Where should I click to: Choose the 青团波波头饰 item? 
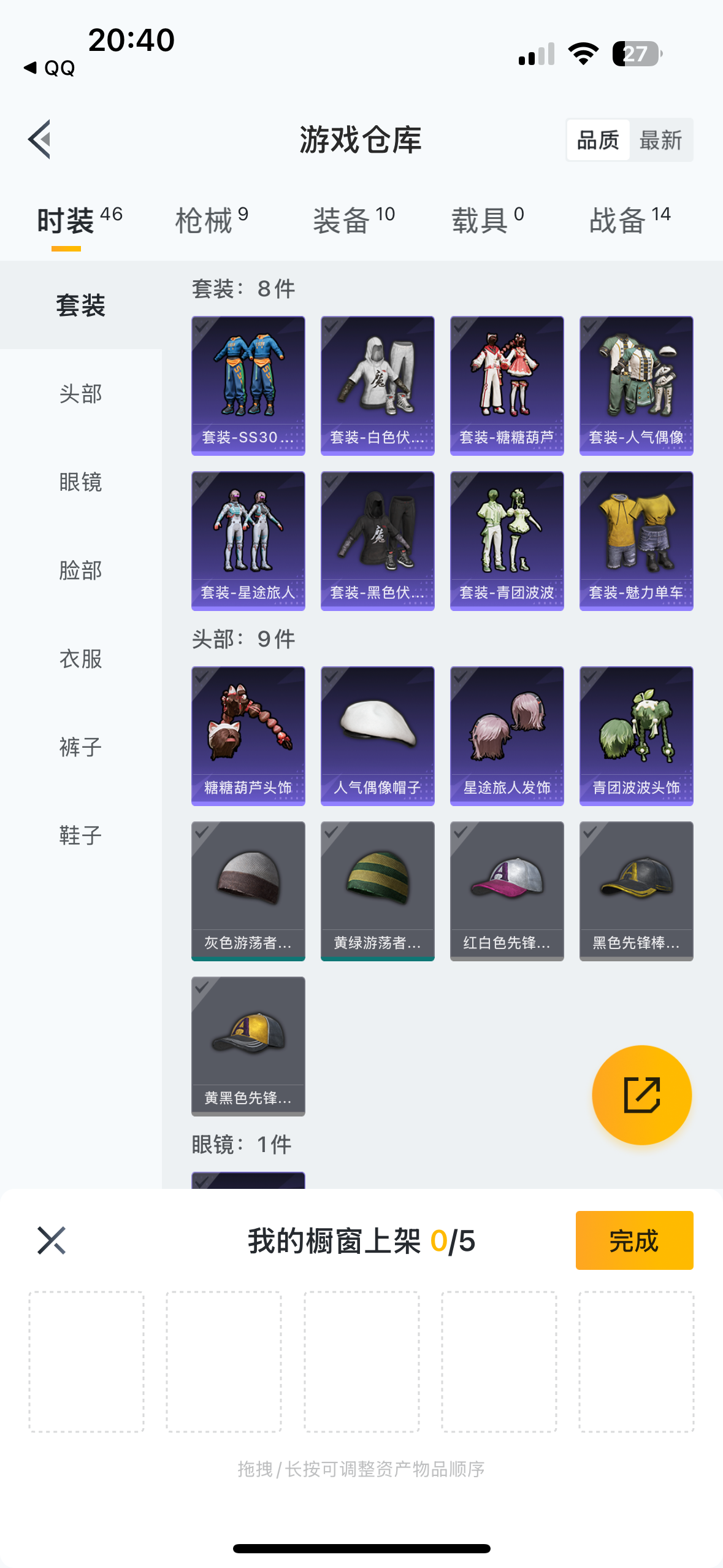(636, 736)
